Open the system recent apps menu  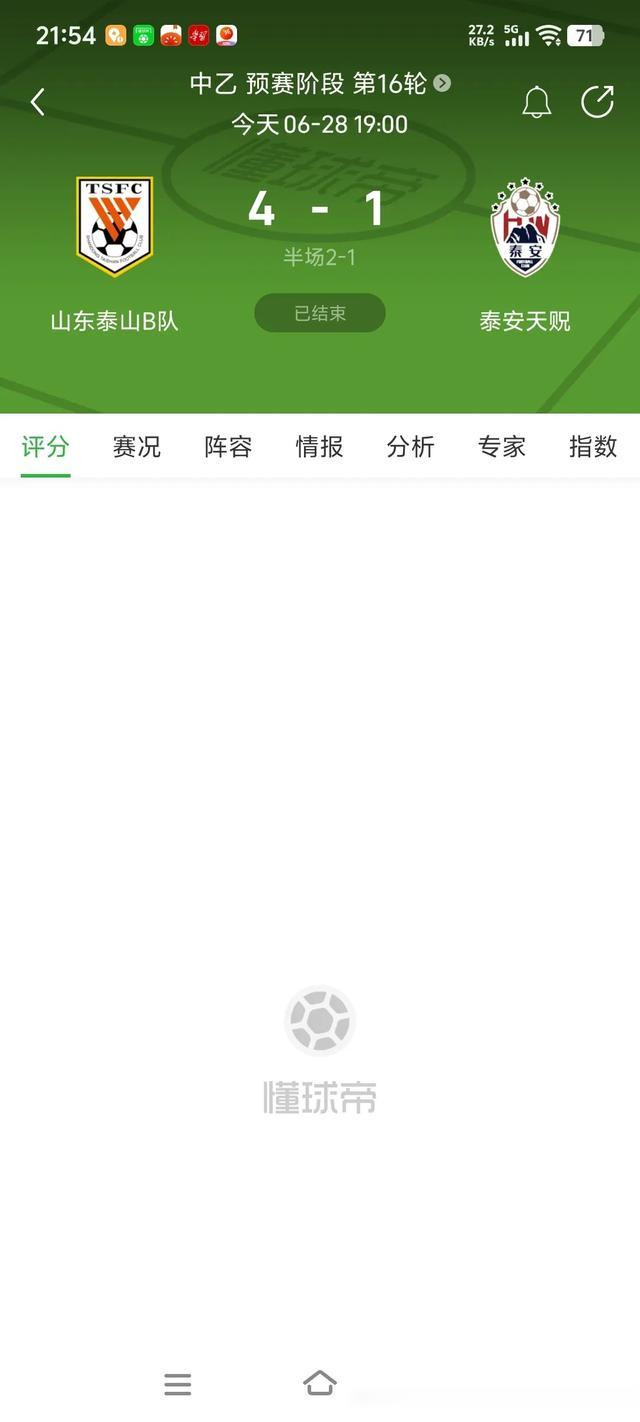pyautogui.click(x=178, y=1384)
